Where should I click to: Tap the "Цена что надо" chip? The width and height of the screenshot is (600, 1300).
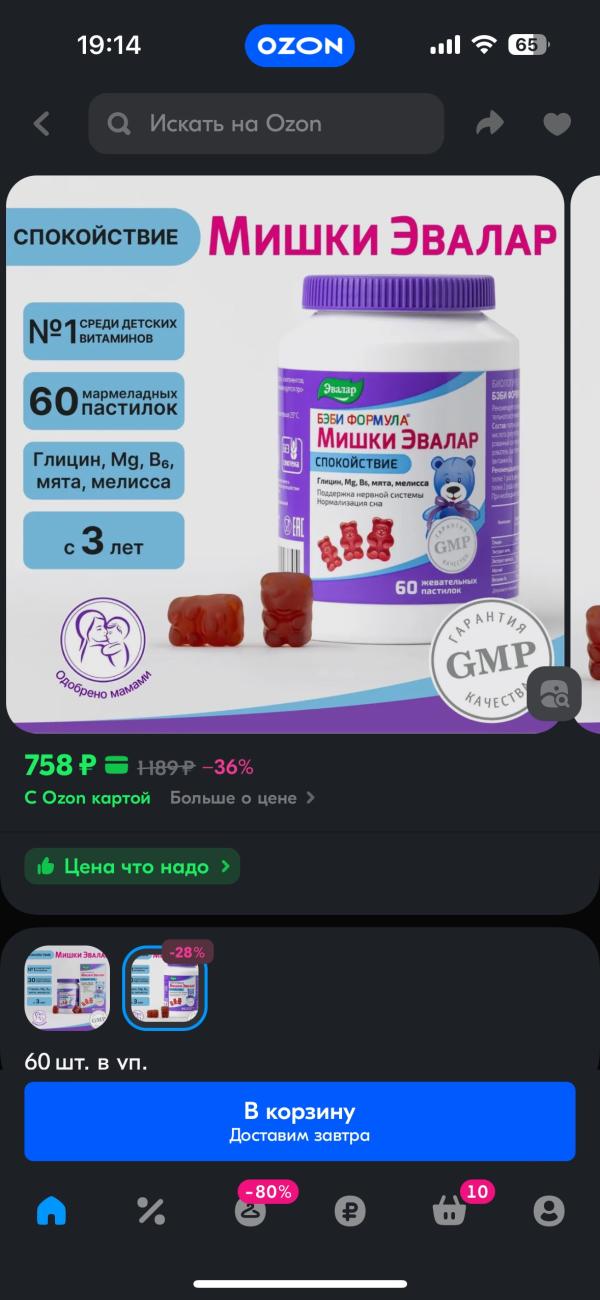[132, 867]
